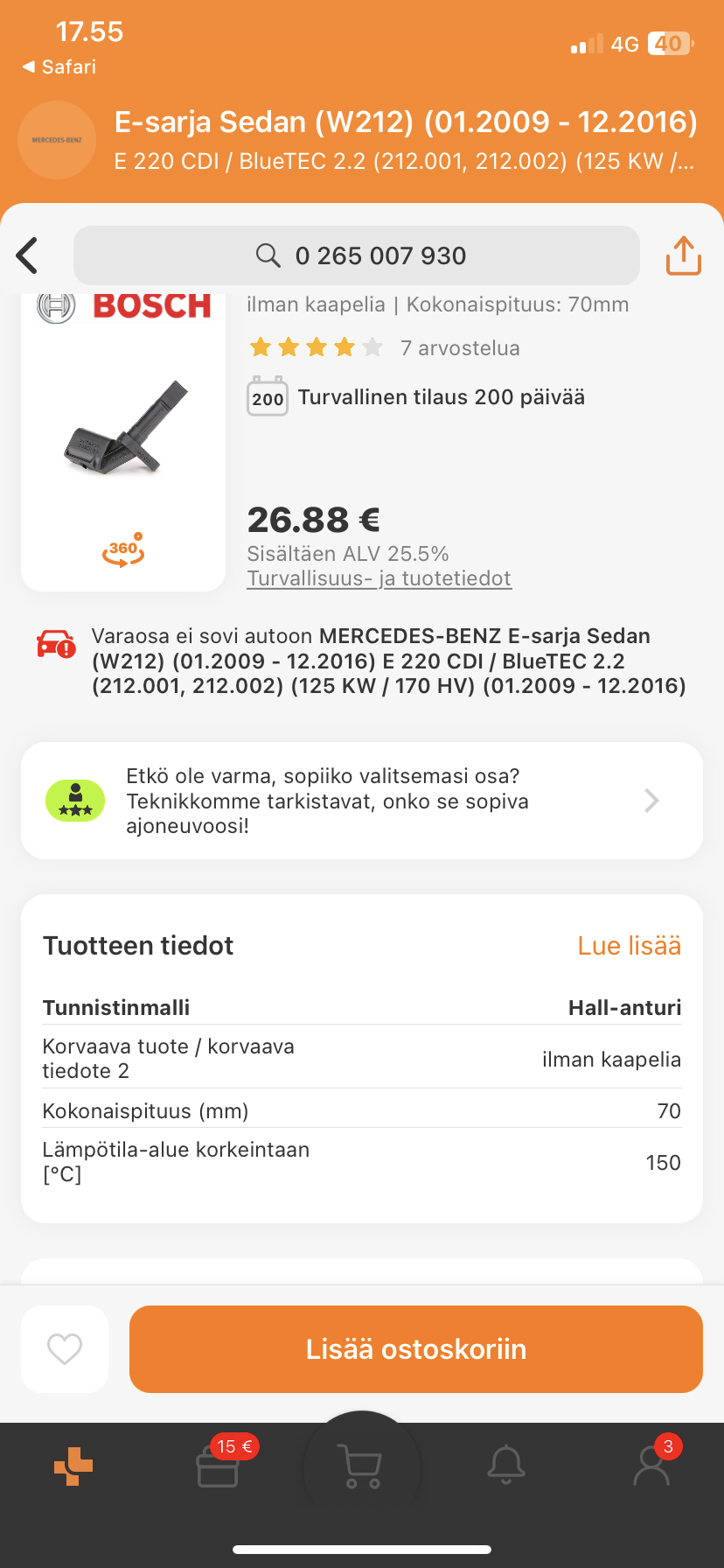
Task: Open the 15 € bonus box tab
Action: coord(218,1466)
